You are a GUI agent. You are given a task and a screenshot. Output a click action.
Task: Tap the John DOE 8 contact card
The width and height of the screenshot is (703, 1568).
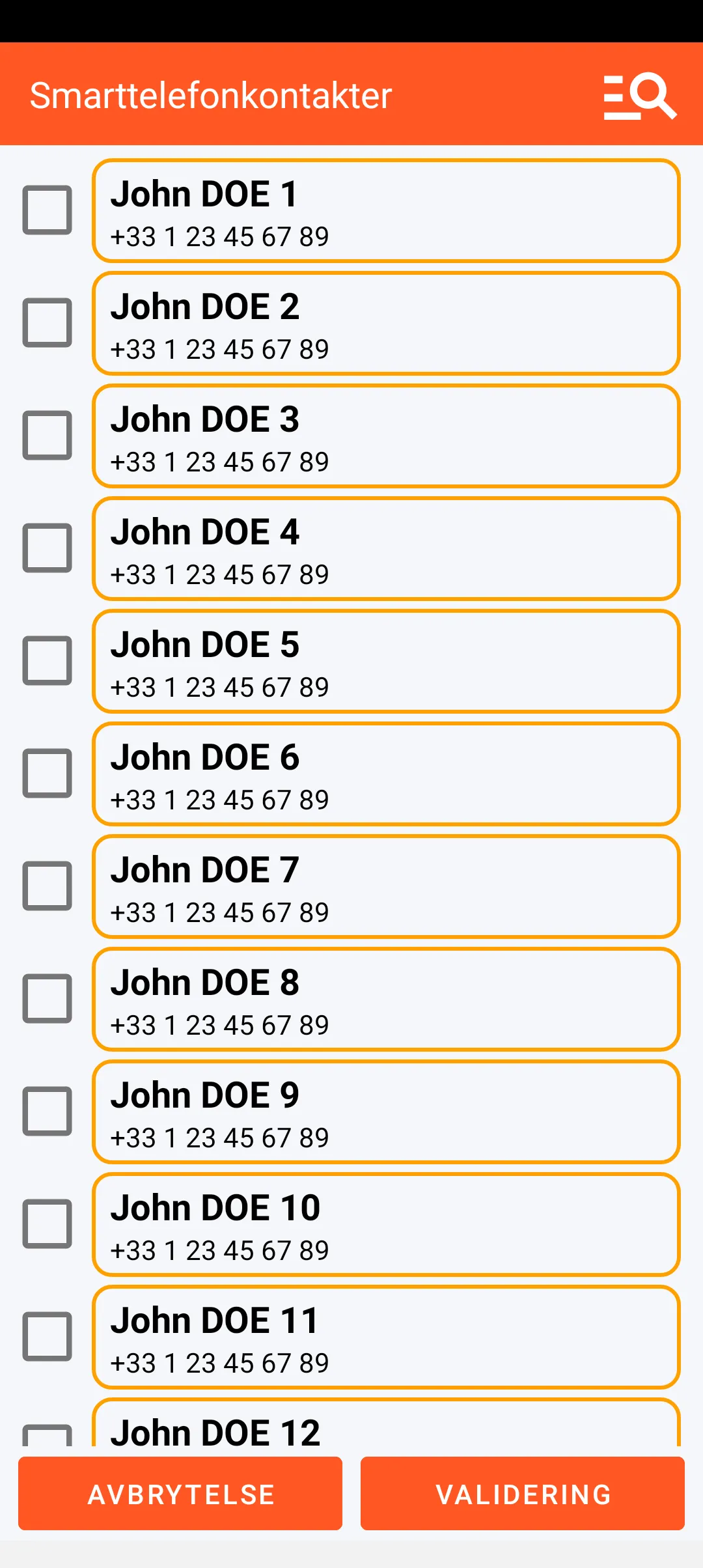coord(386,999)
